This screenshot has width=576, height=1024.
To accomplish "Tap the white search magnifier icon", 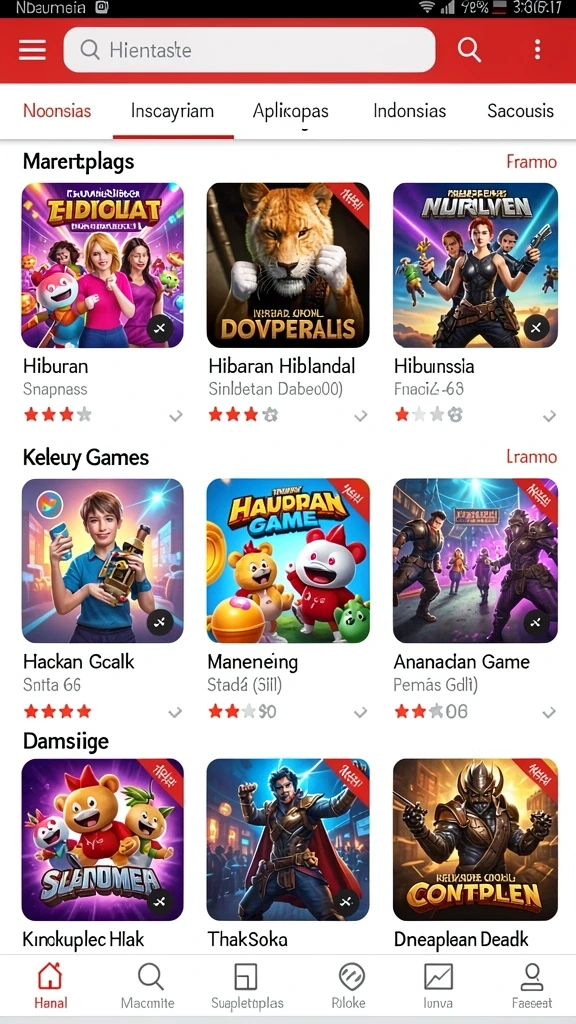I will tap(469, 50).
